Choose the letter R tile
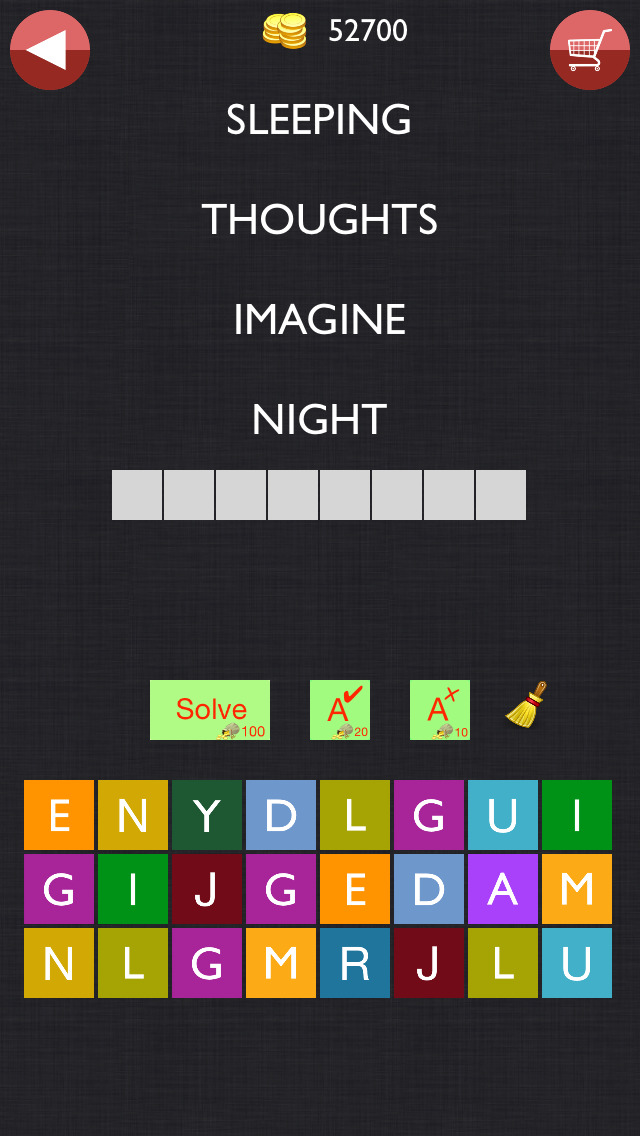This screenshot has width=640, height=1136. pos(354,963)
